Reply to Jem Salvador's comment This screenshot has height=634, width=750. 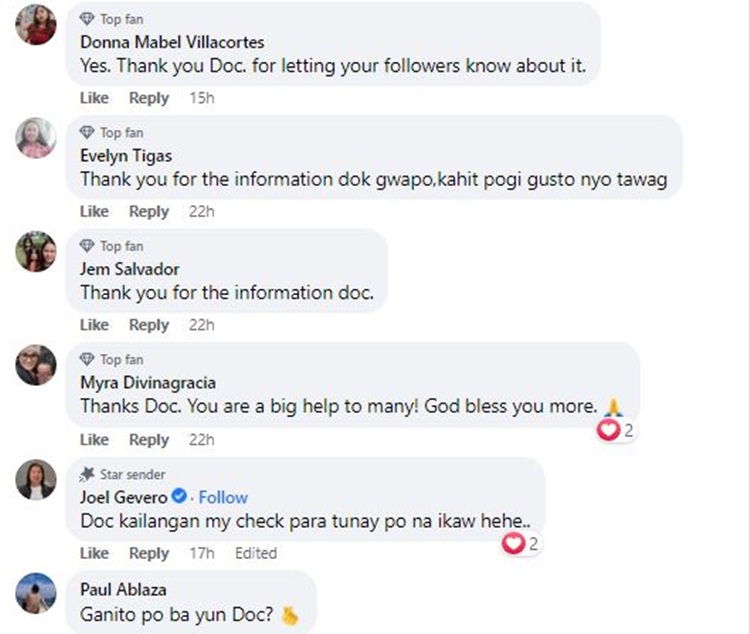149,325
